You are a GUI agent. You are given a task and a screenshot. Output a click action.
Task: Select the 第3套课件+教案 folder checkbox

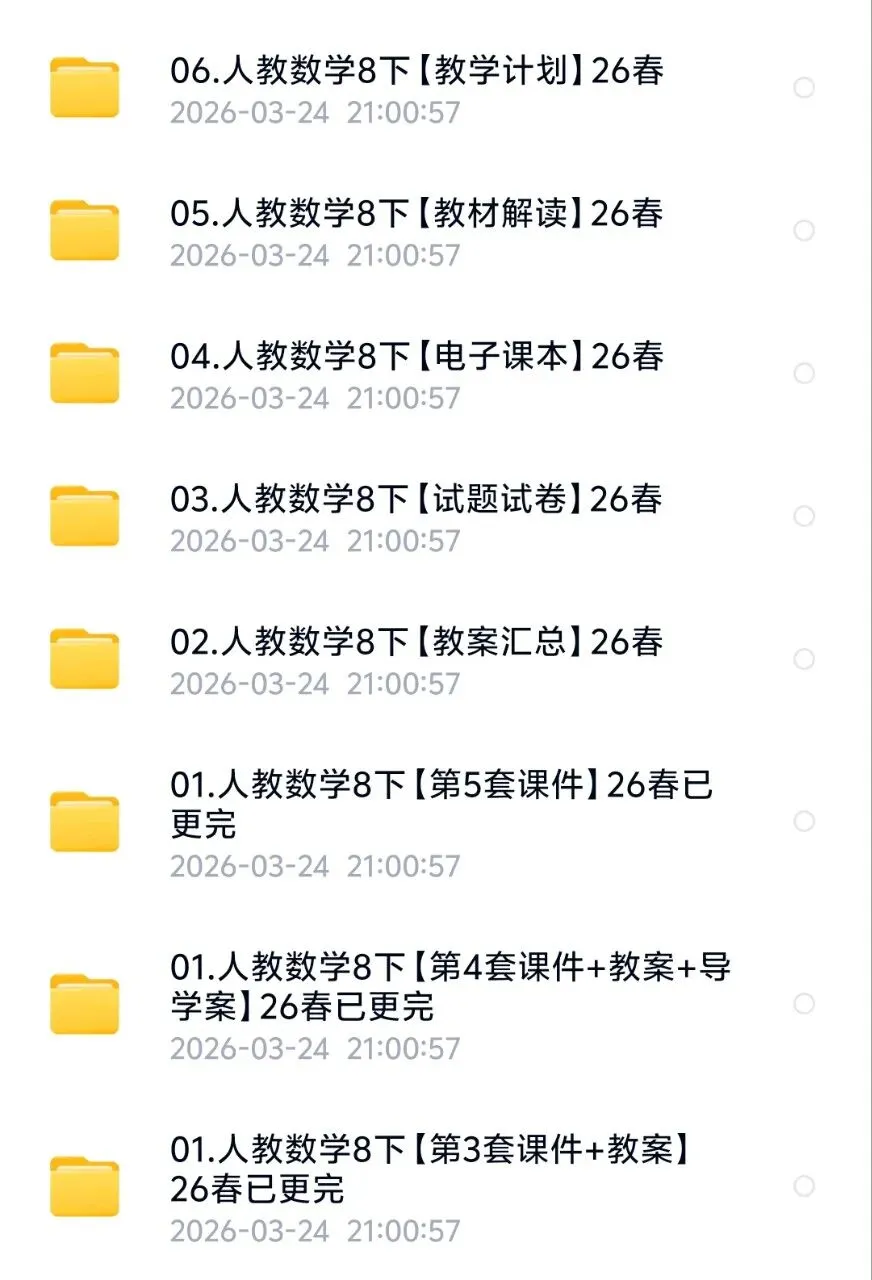pos(804,1187)
